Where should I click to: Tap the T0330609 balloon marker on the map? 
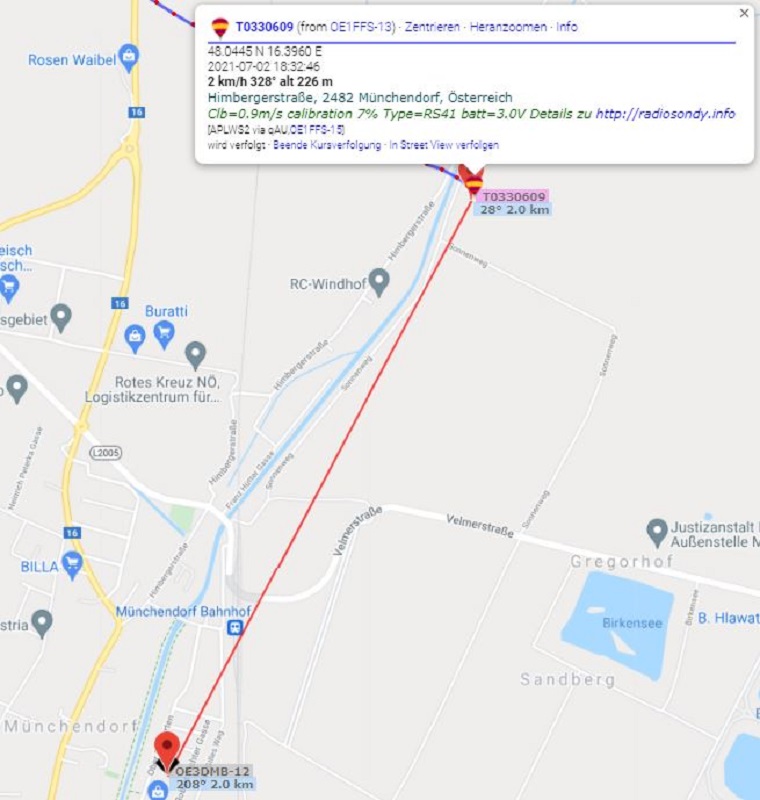tap(473, 181)
